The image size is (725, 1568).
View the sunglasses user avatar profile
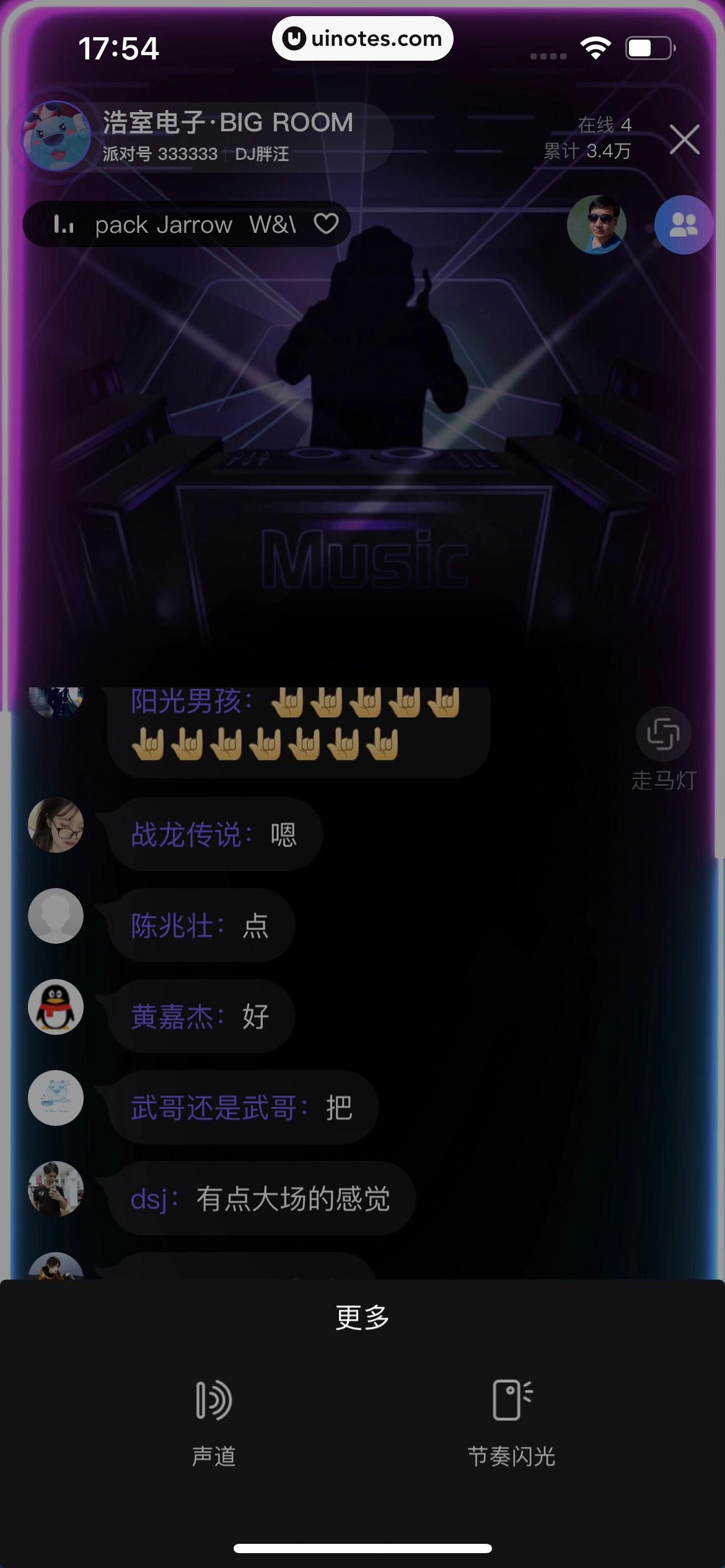click(596, 225)
